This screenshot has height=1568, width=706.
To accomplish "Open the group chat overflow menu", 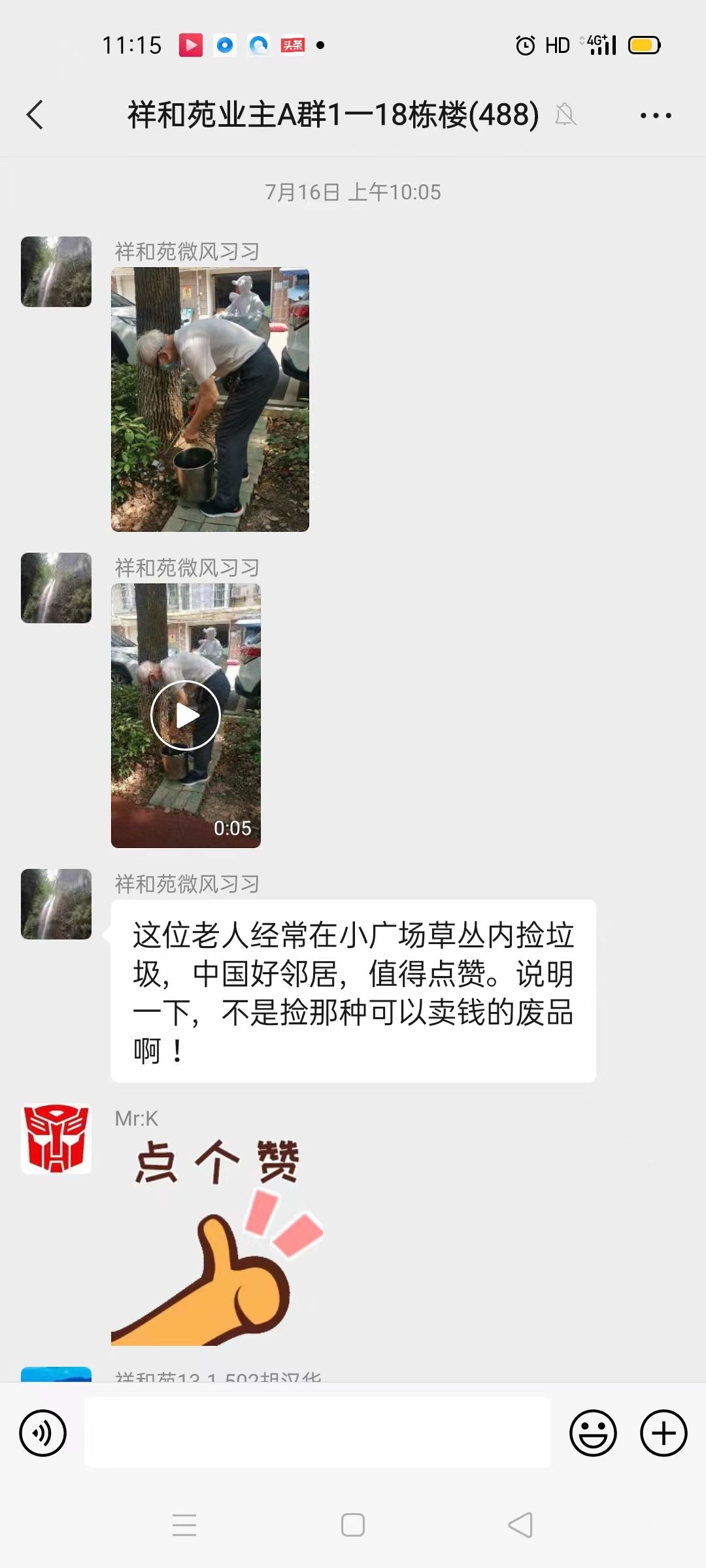I will [656, 116].
